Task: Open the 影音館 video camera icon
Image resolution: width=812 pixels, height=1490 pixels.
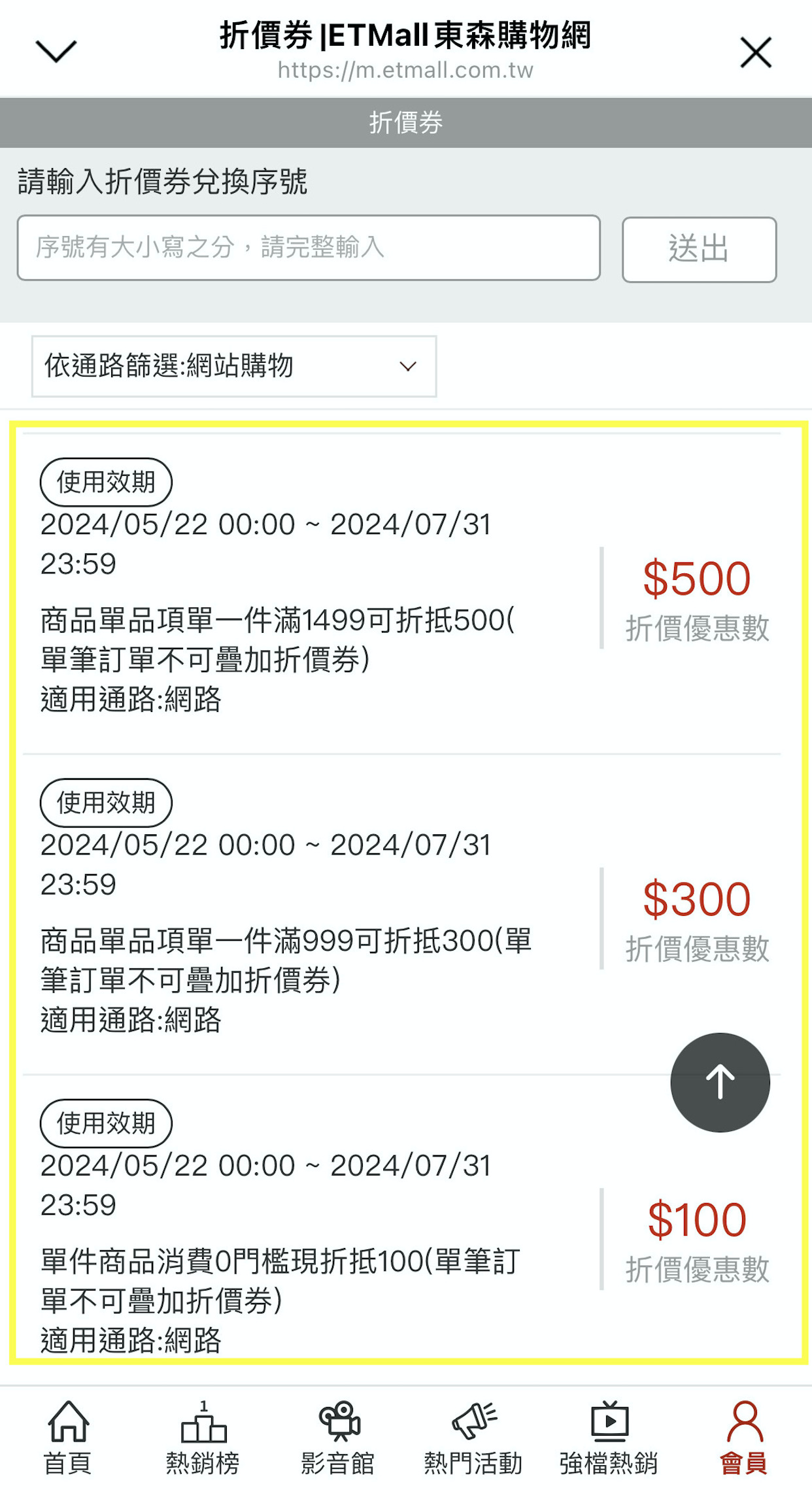Action: pos(339,1422)
